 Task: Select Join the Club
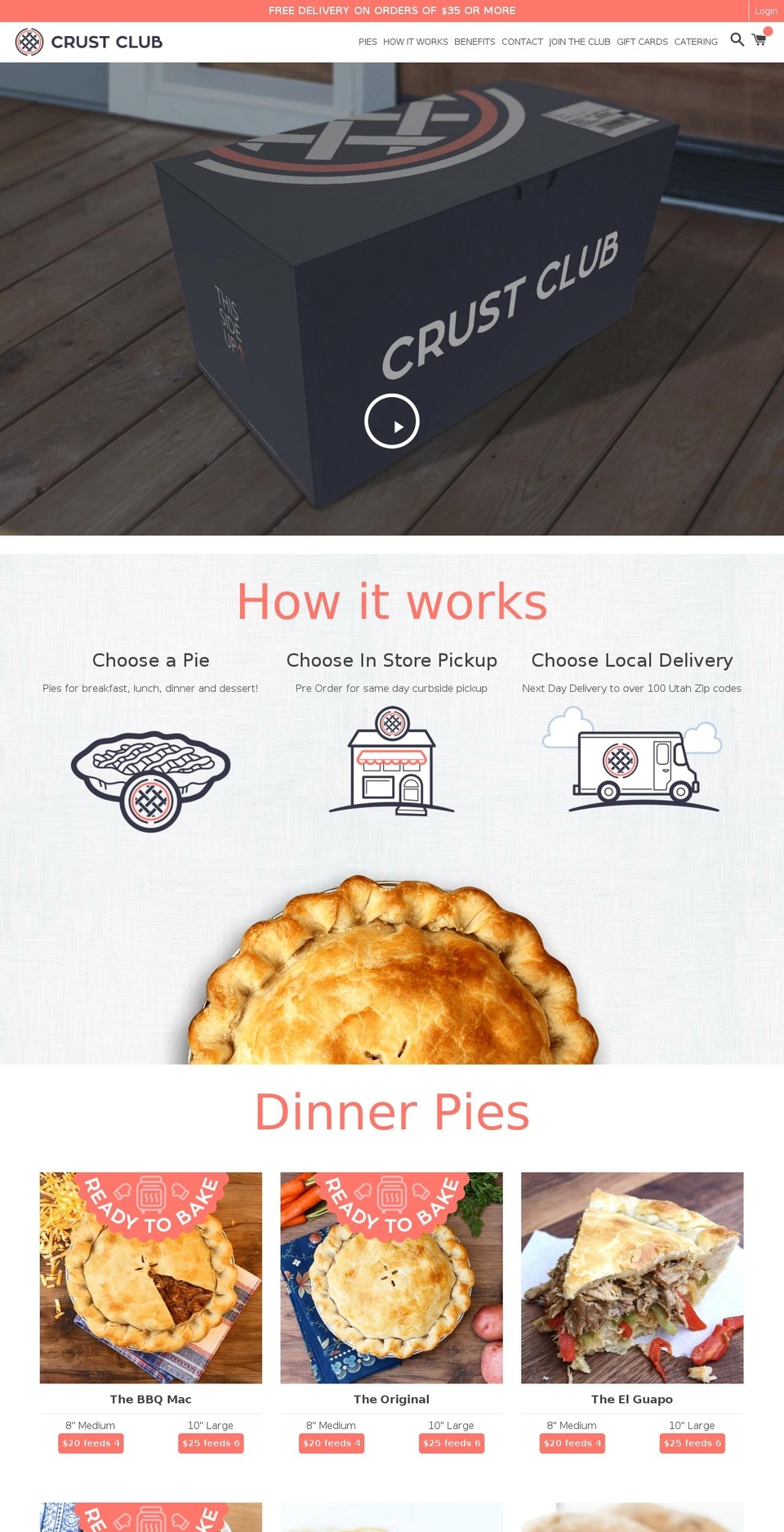pos(579,42)
